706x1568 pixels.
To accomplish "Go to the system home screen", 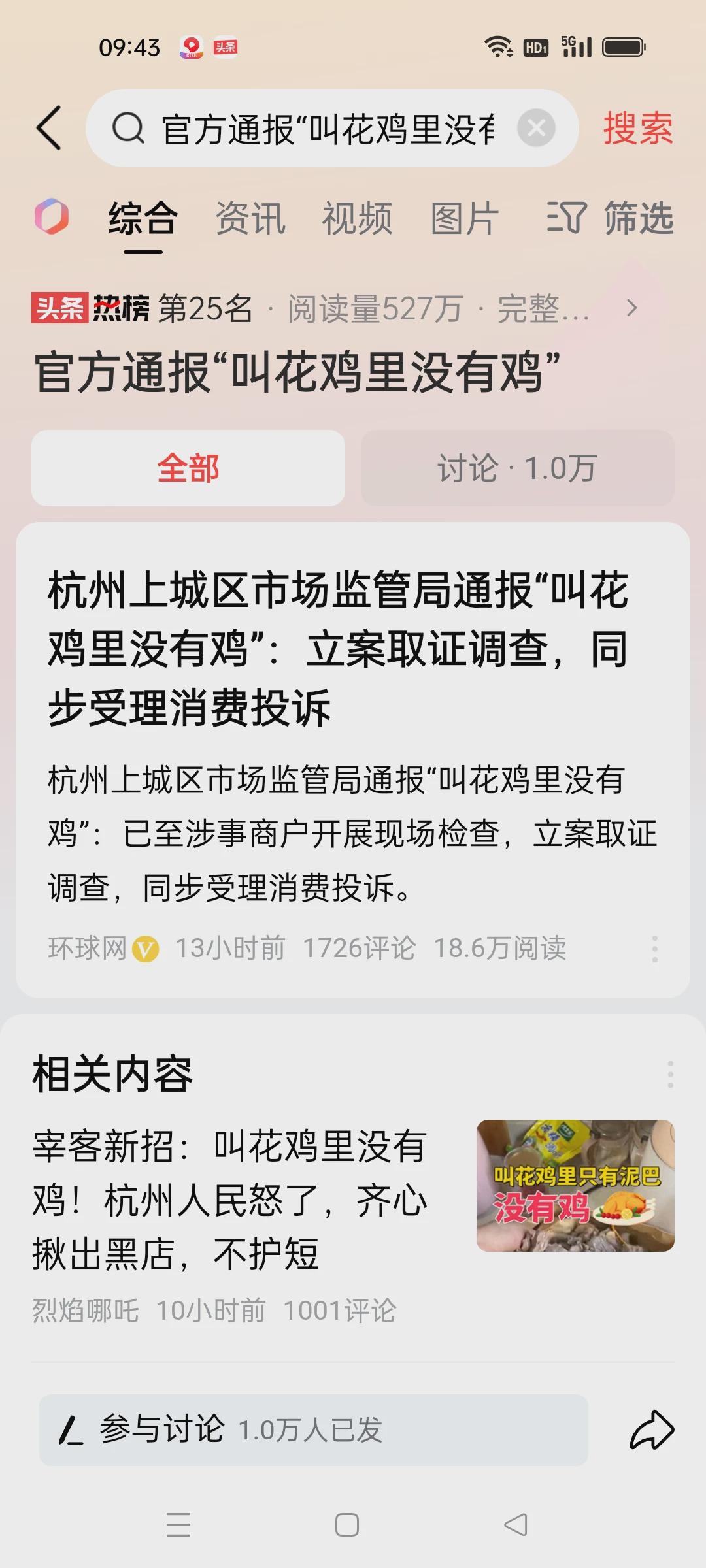I will tap(346, 1525).
